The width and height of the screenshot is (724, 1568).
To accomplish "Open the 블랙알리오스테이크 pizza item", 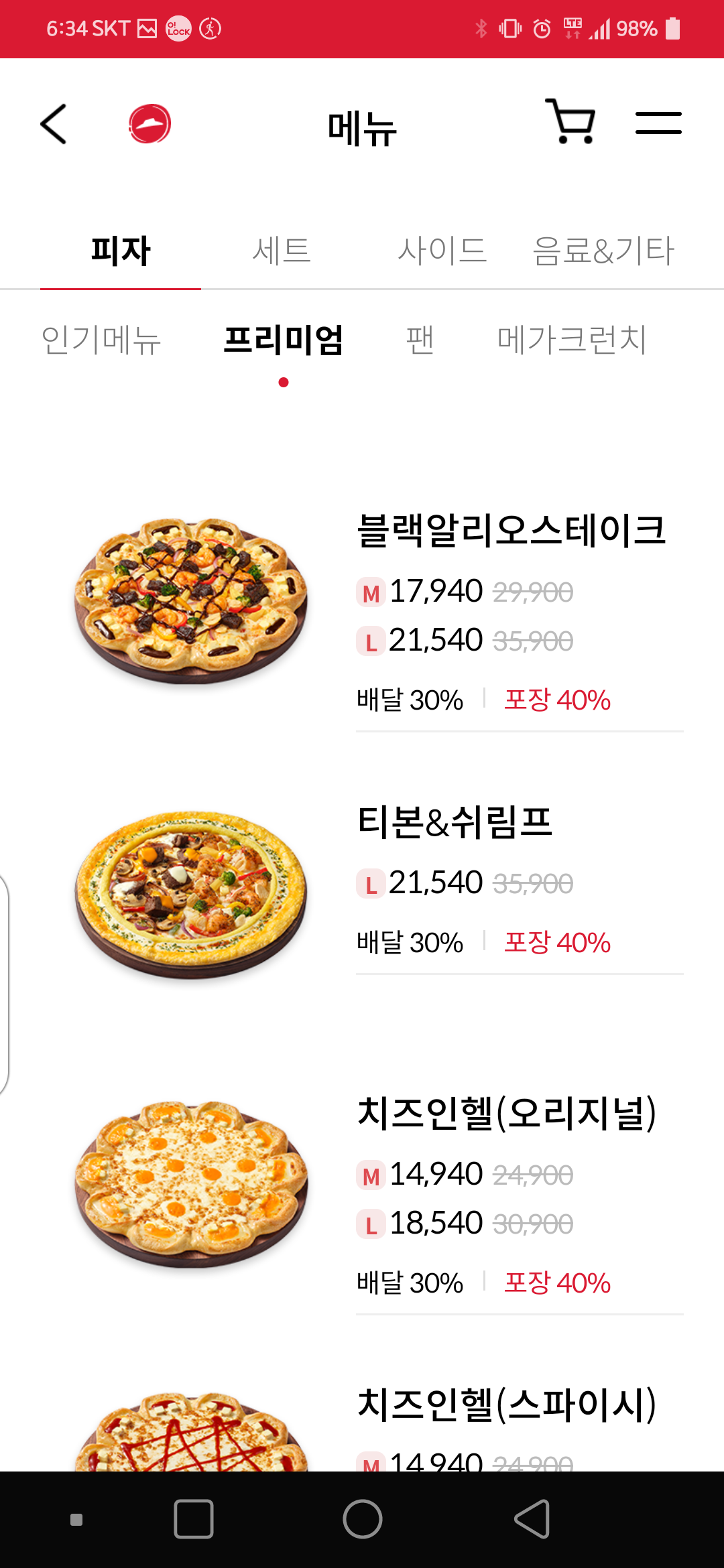I will coord(511,531).
